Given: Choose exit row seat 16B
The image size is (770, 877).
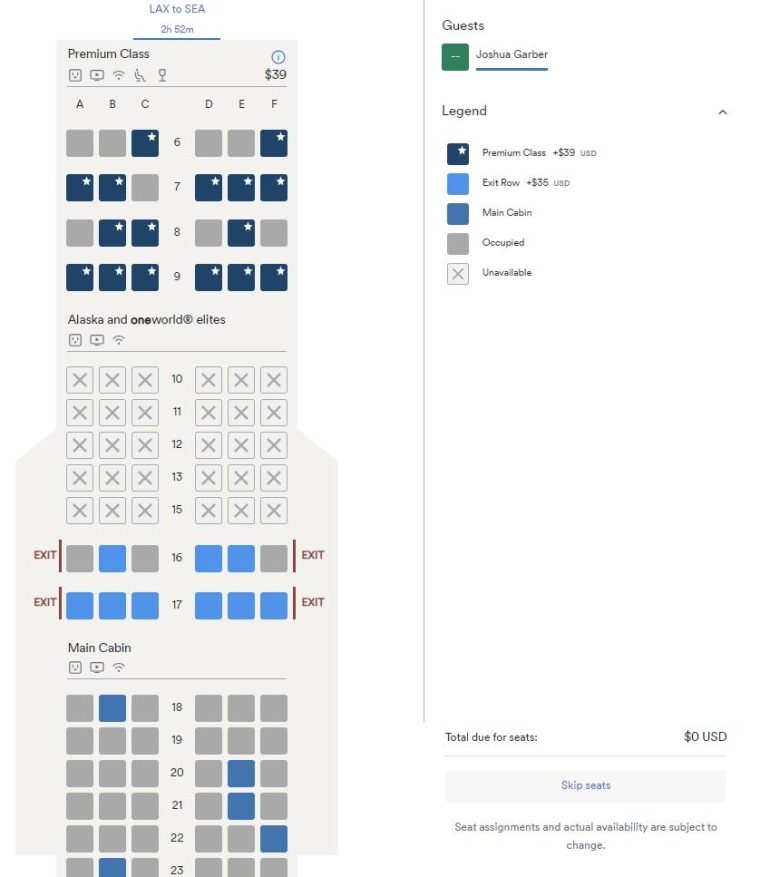Looking at the screenshot, I should pyautogui.click(x=112, y=558).
